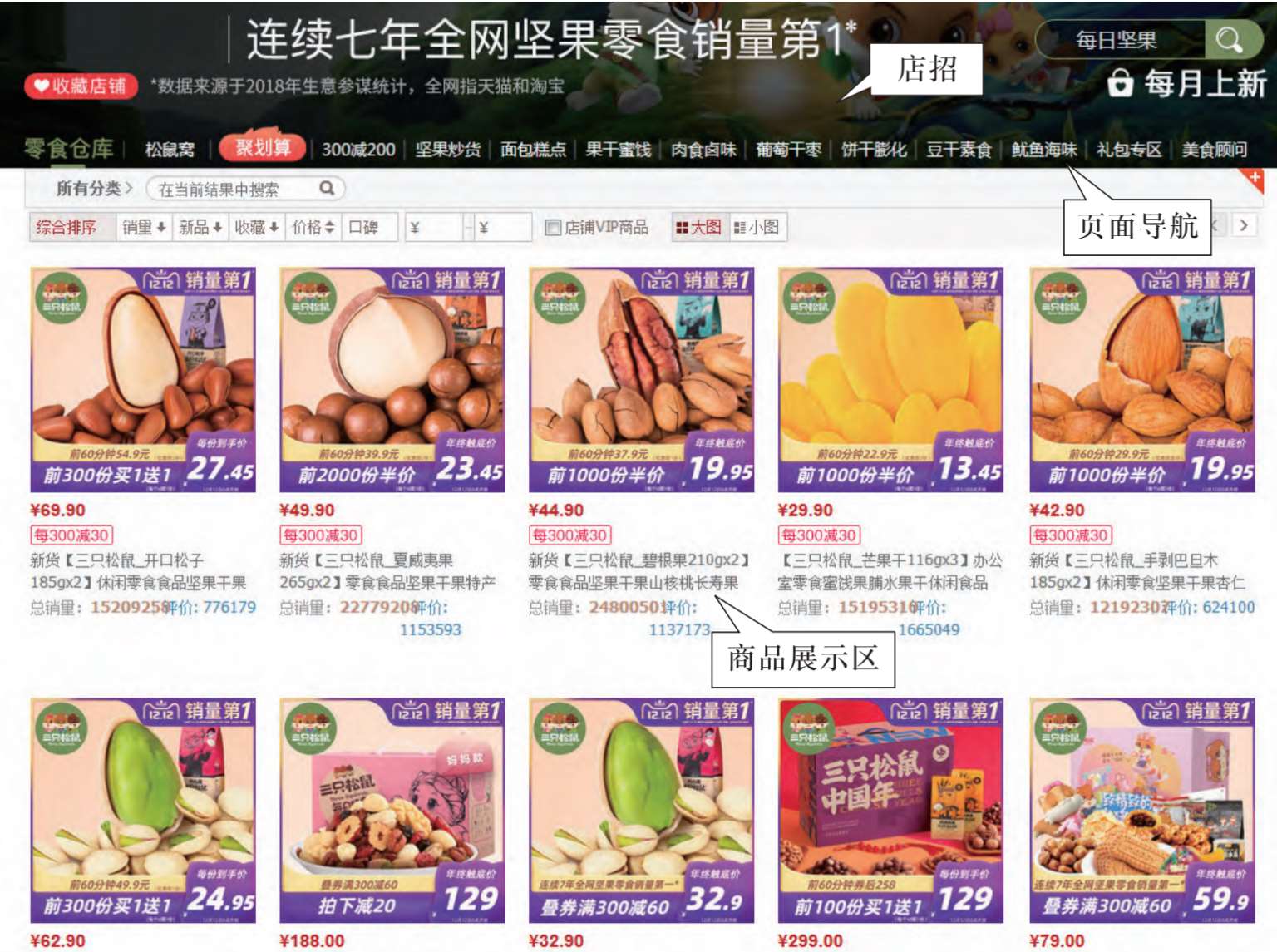Tap the search magnifier in the store header
The height and width of the screenshot is (952, 1277).
tap(1229, 40)
